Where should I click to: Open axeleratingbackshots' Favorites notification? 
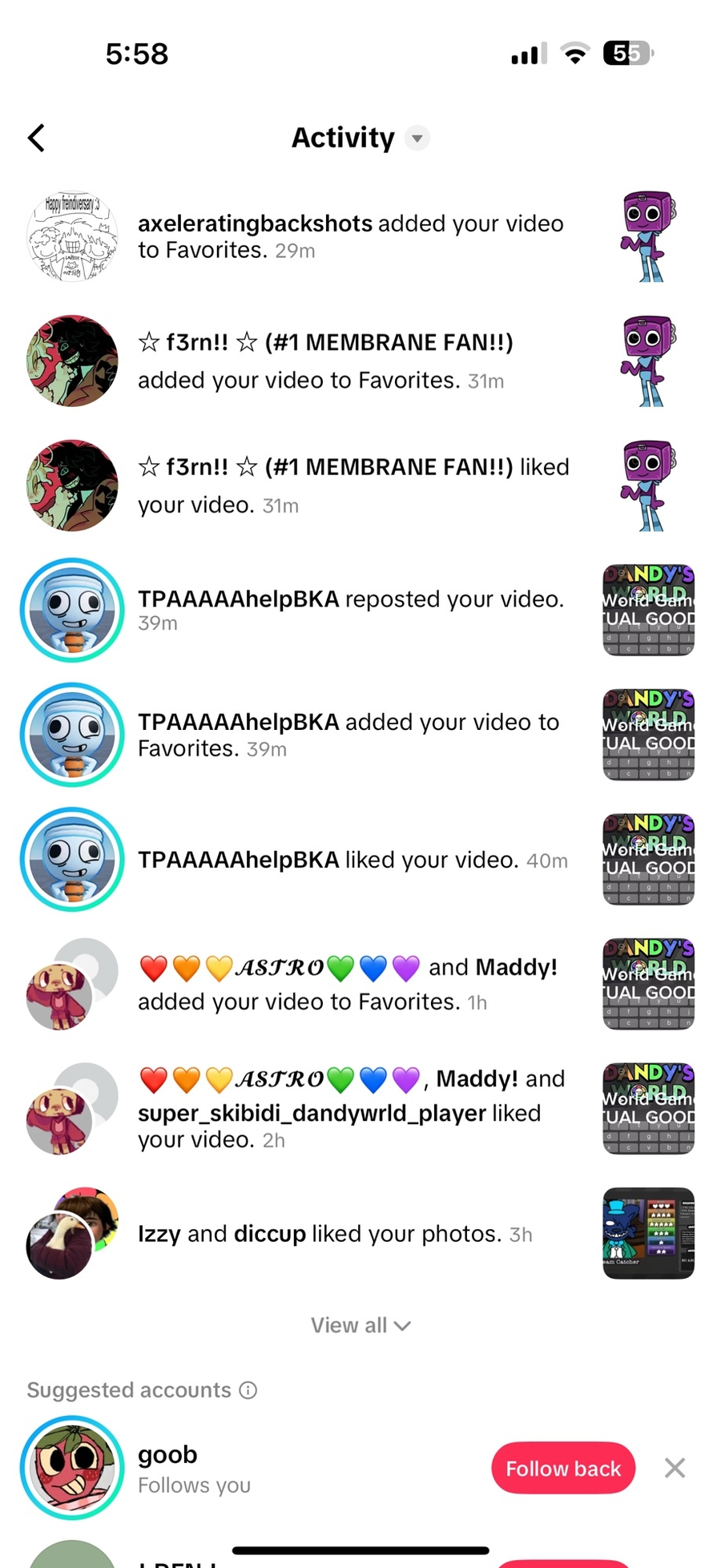[360, 236]
